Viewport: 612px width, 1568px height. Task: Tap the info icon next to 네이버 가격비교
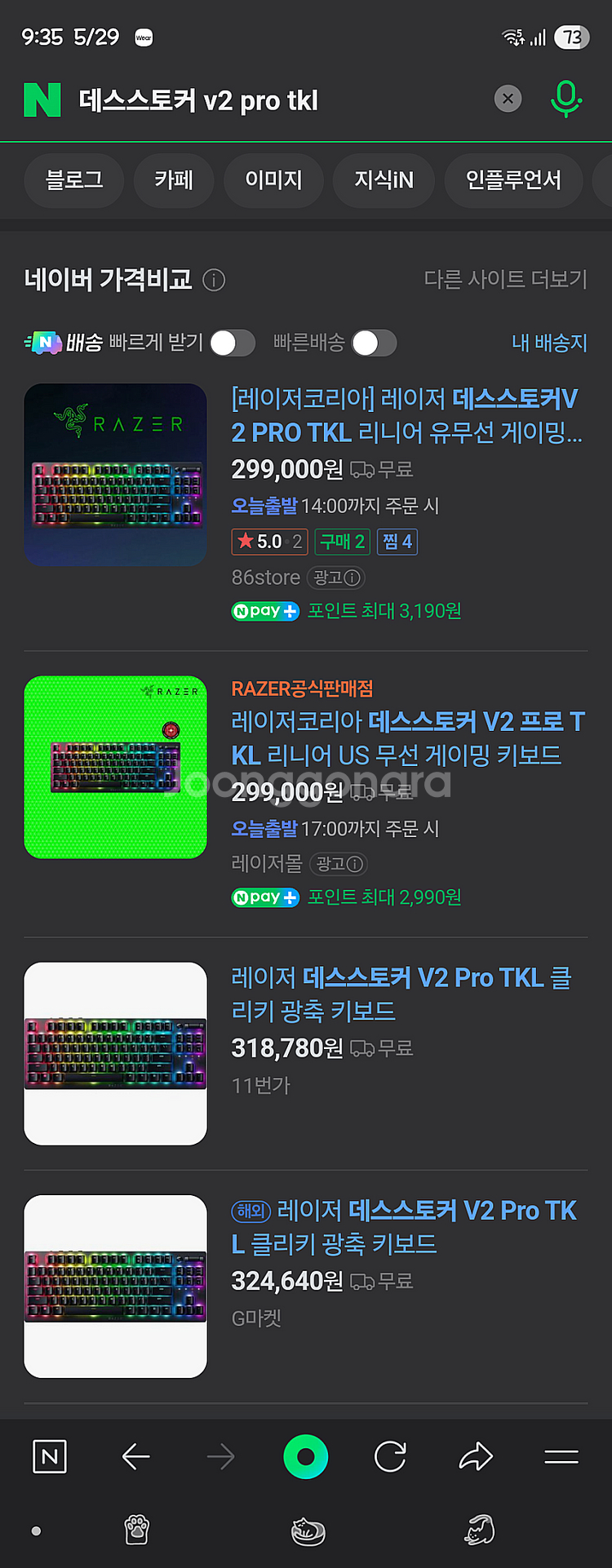coord(214,280)
